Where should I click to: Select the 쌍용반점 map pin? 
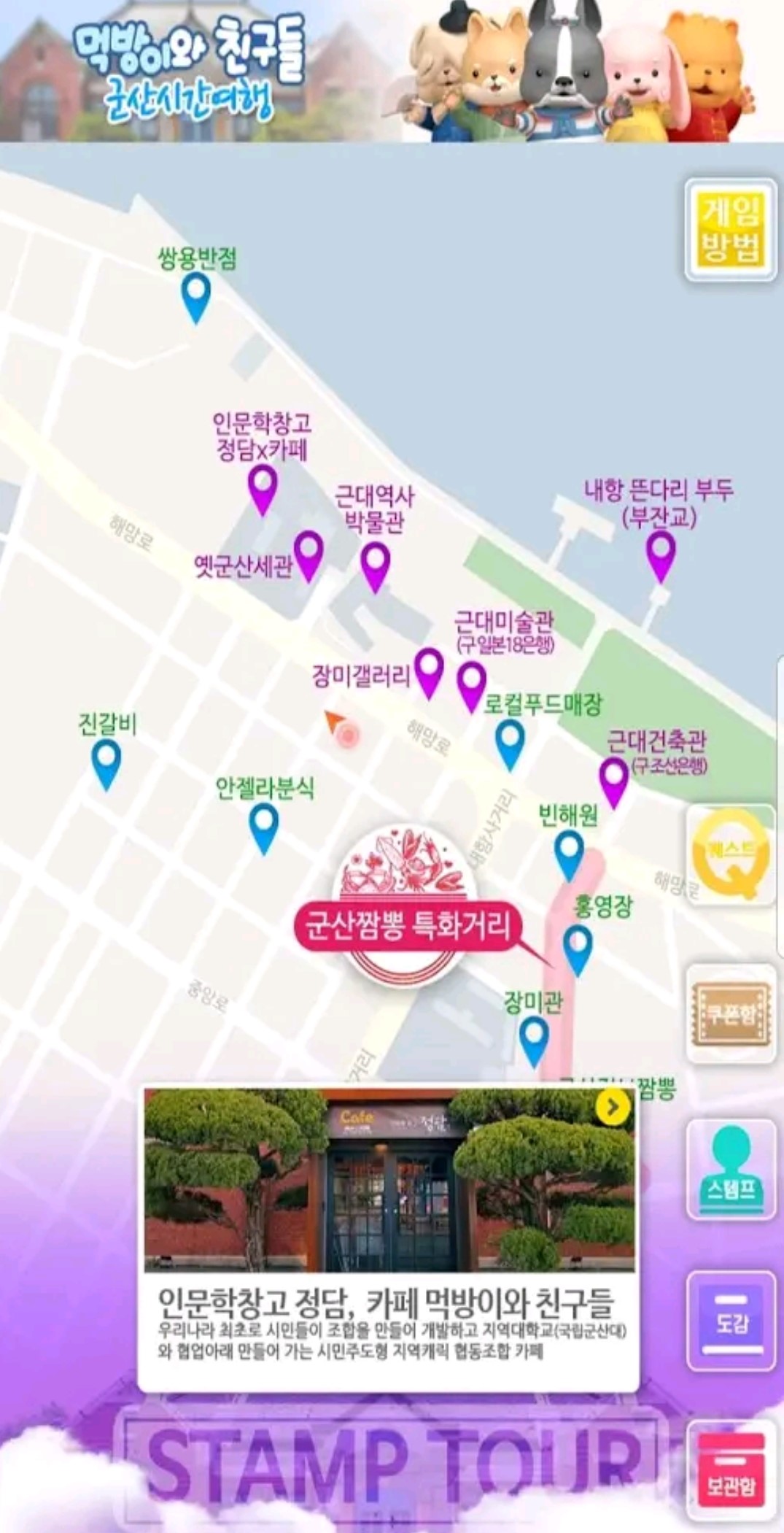click(195, 295)
